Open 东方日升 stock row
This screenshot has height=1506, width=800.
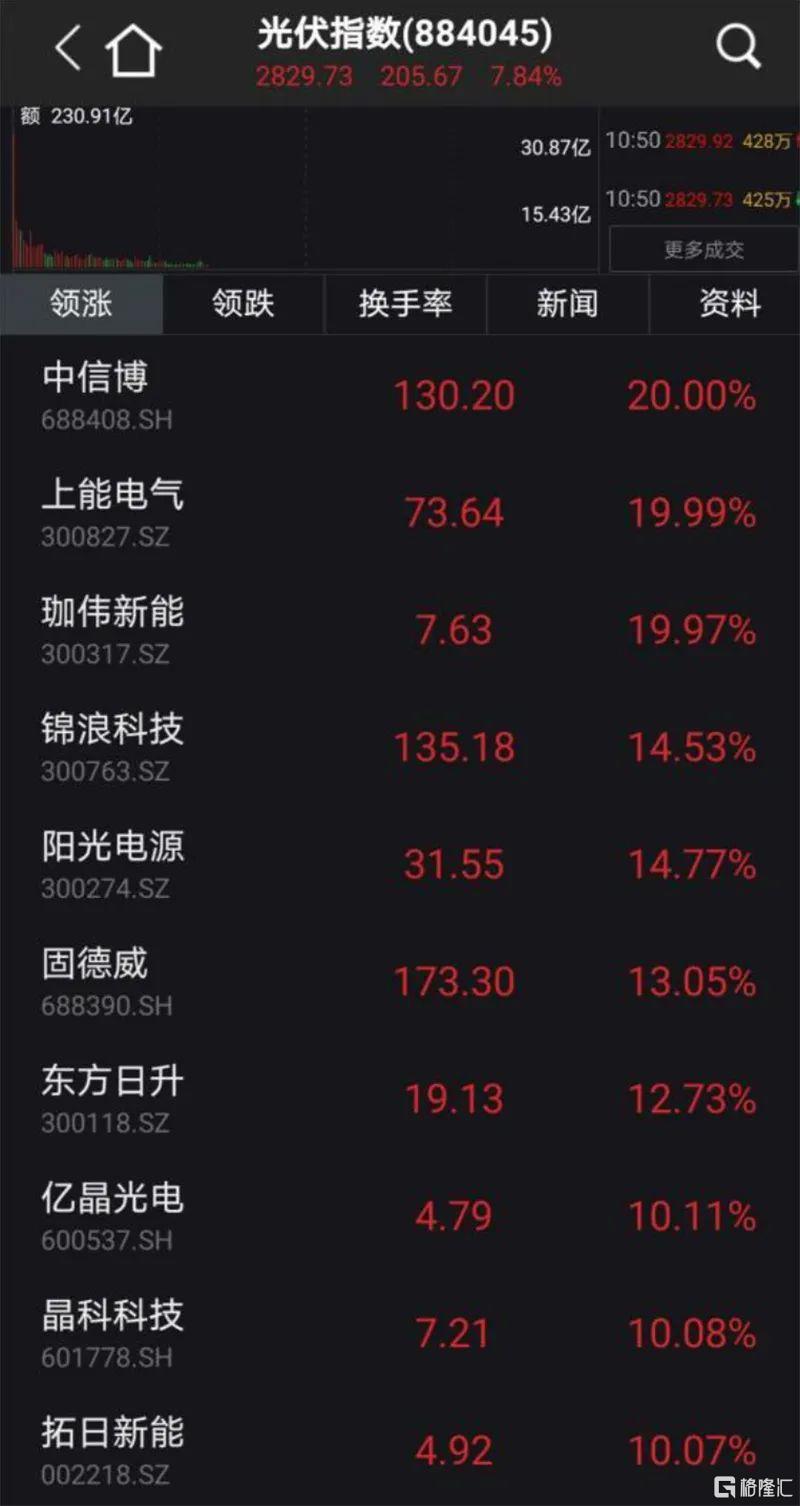pyautogui.click(x=400, y=1098)
